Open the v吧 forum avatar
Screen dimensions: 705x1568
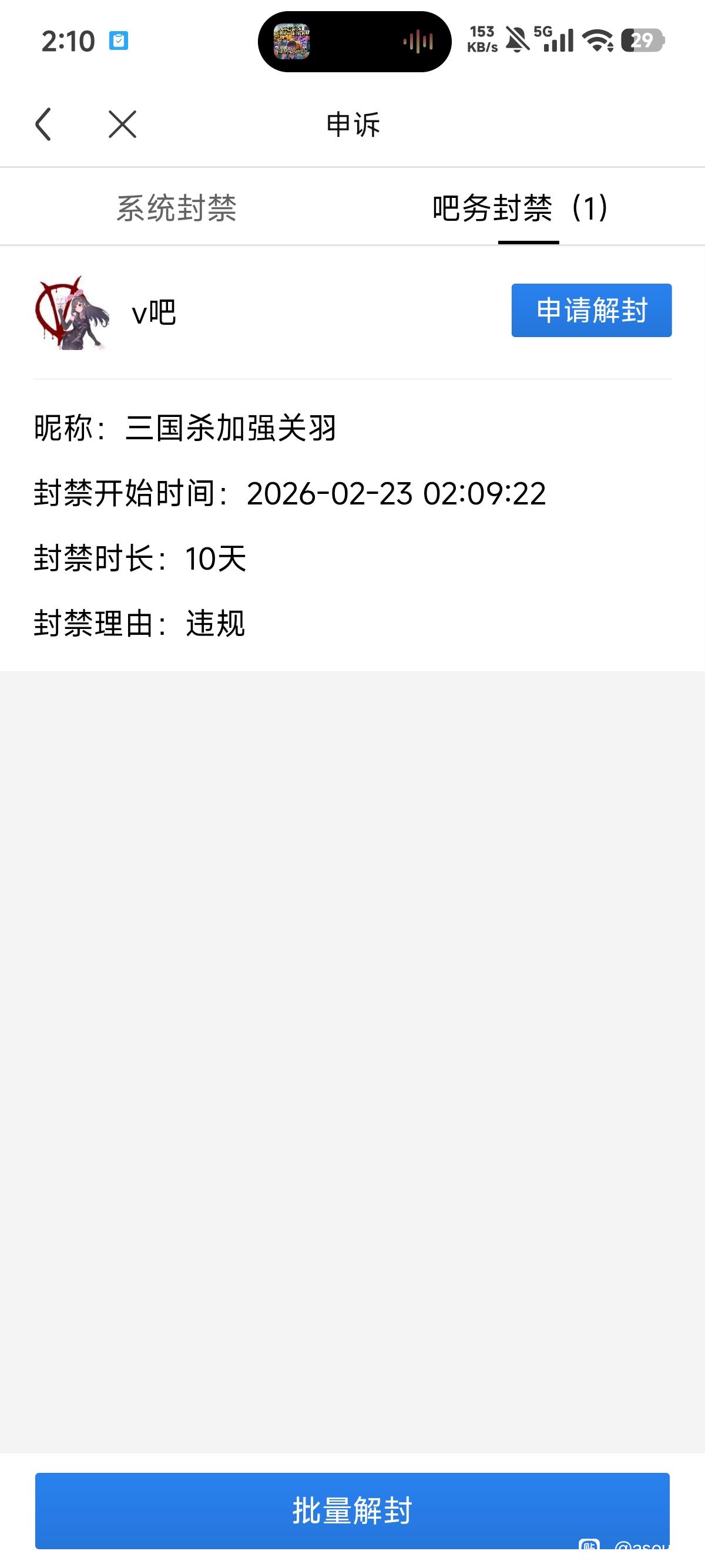click(72, 313)
